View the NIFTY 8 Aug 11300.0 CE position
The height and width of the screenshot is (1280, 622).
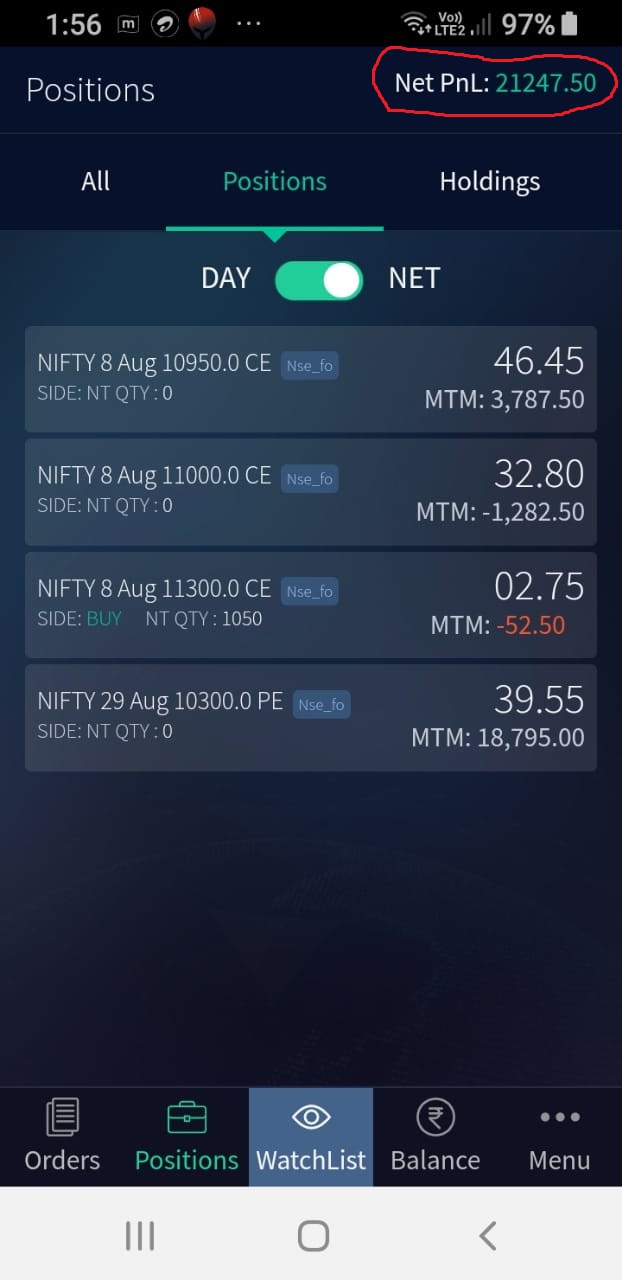[311, 604]
